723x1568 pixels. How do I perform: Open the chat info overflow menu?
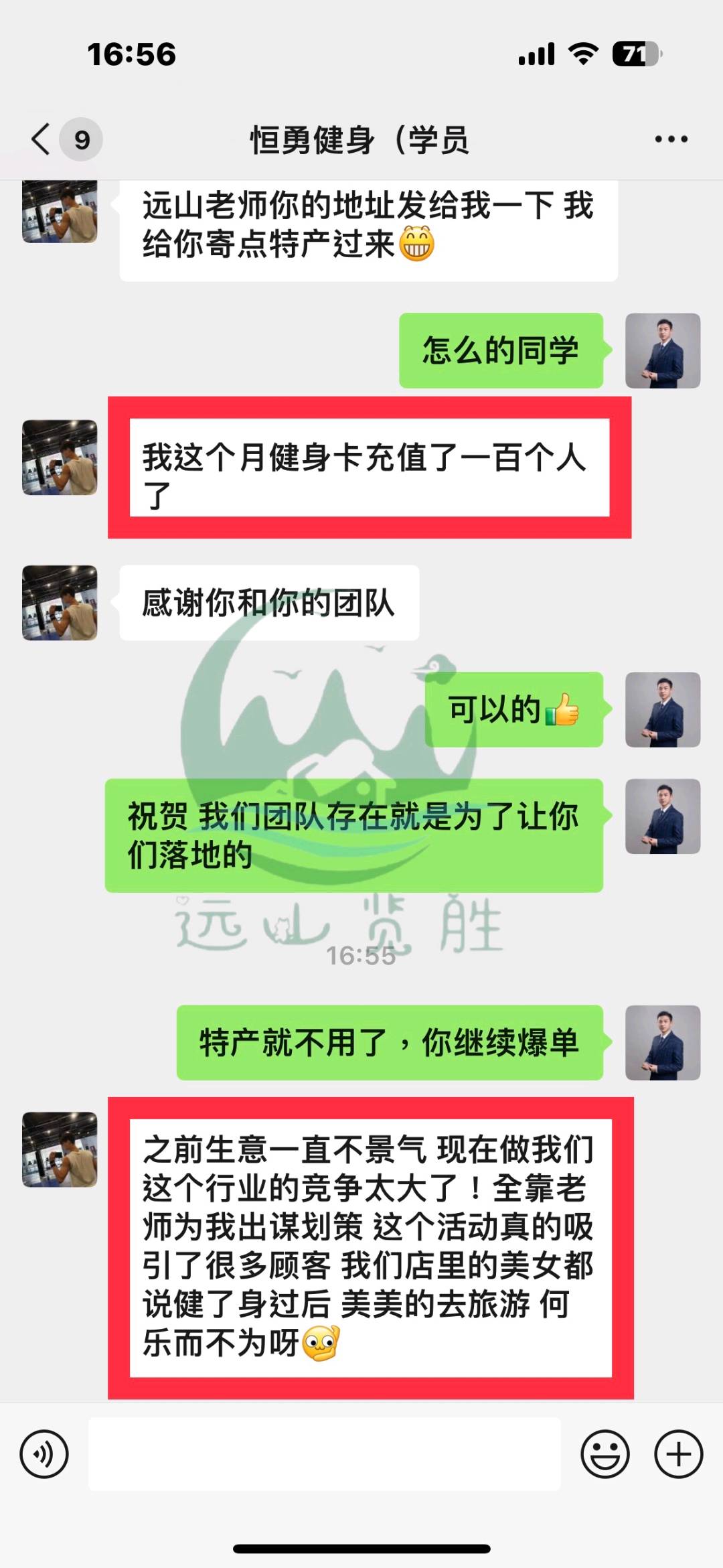671,139
